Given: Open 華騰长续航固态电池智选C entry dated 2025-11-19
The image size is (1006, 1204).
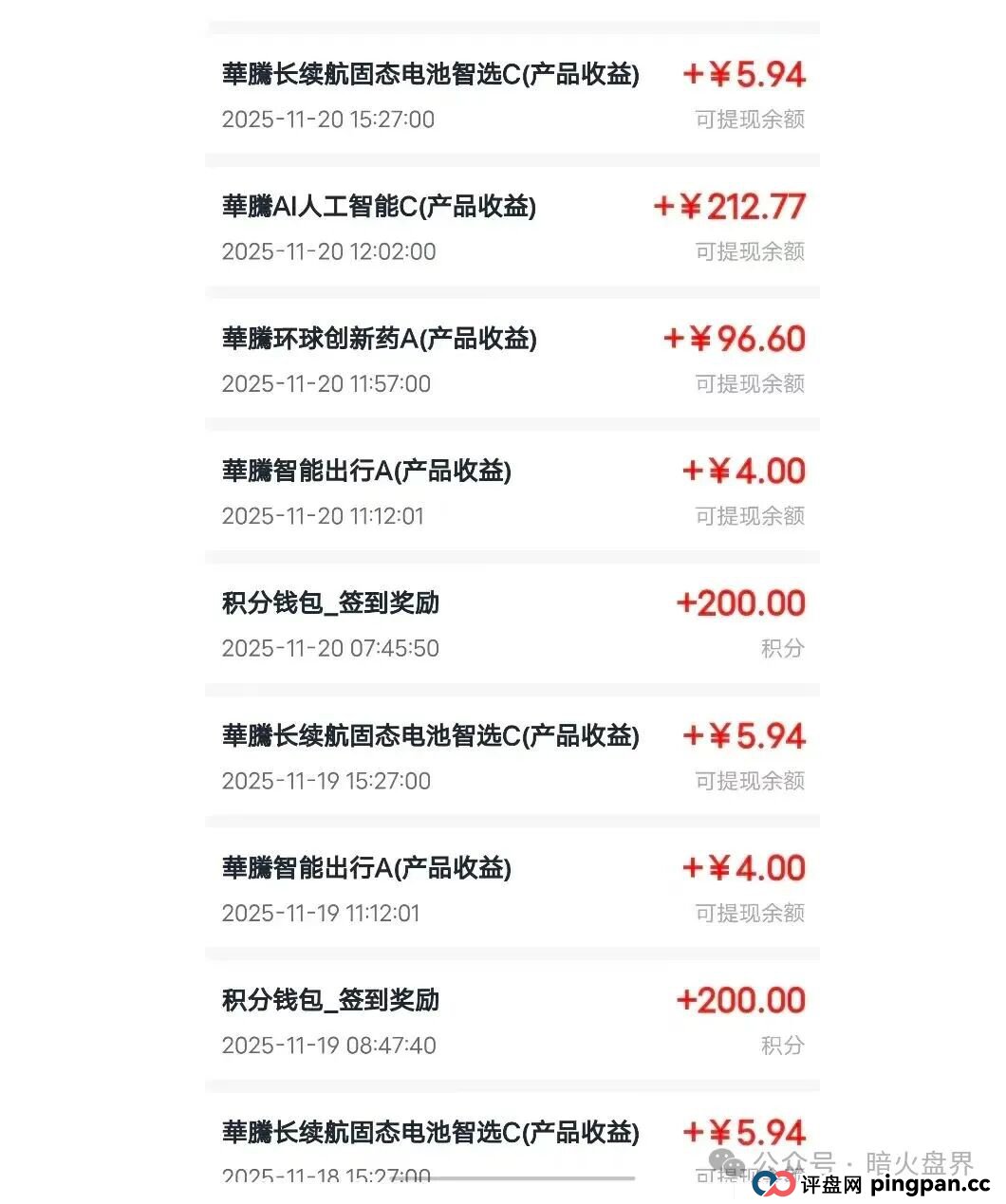Looking at the screenshot, I should 432,735.
